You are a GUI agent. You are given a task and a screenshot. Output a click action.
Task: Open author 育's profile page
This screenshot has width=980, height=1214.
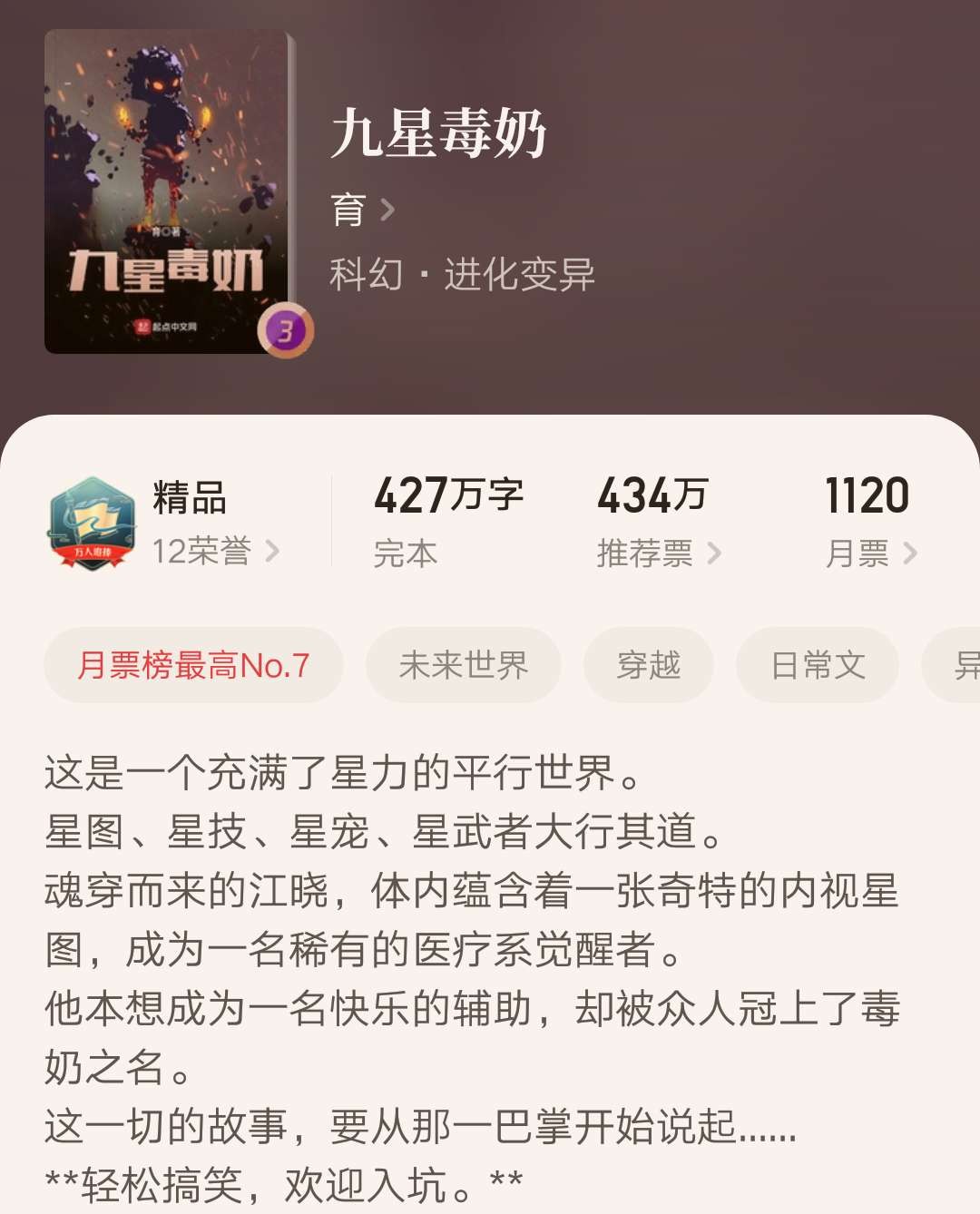[362, 210]
